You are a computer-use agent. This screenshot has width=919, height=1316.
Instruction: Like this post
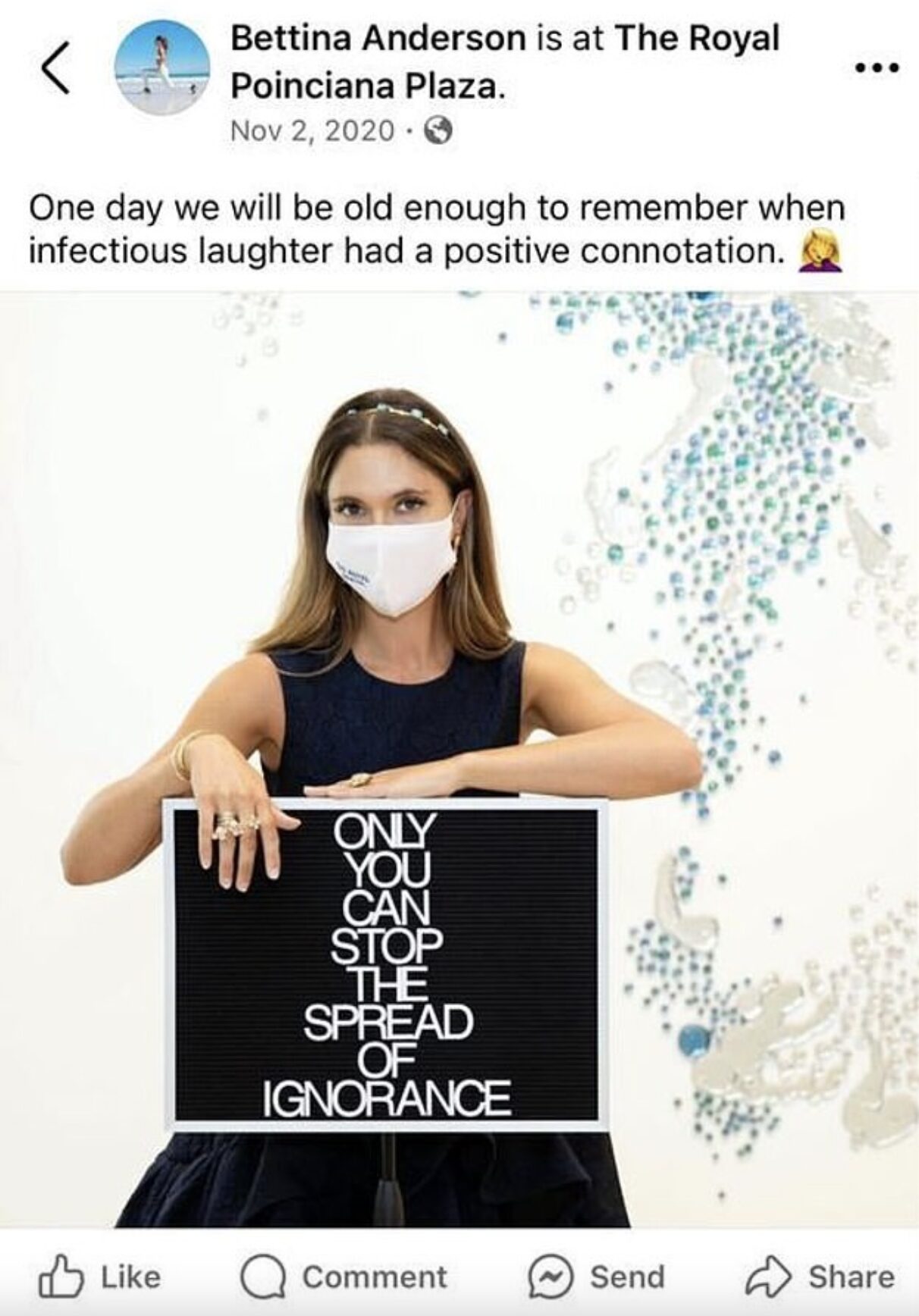[100, 1277]
